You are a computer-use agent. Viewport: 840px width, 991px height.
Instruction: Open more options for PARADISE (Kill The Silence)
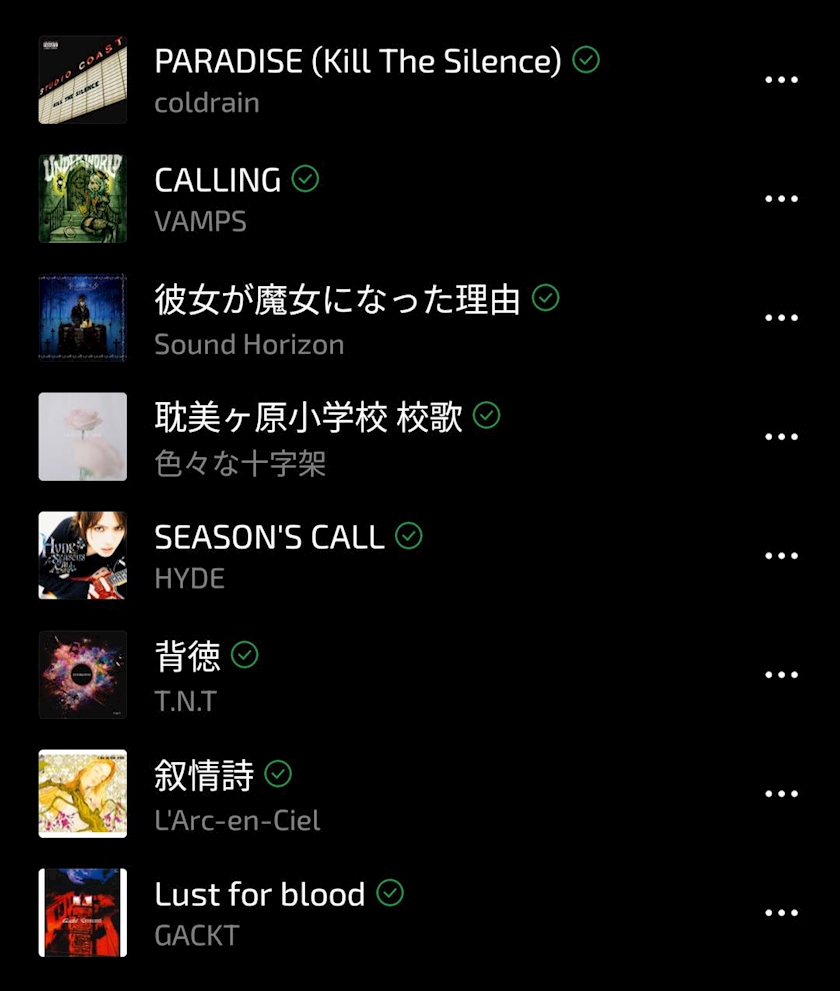click(781, 80)
